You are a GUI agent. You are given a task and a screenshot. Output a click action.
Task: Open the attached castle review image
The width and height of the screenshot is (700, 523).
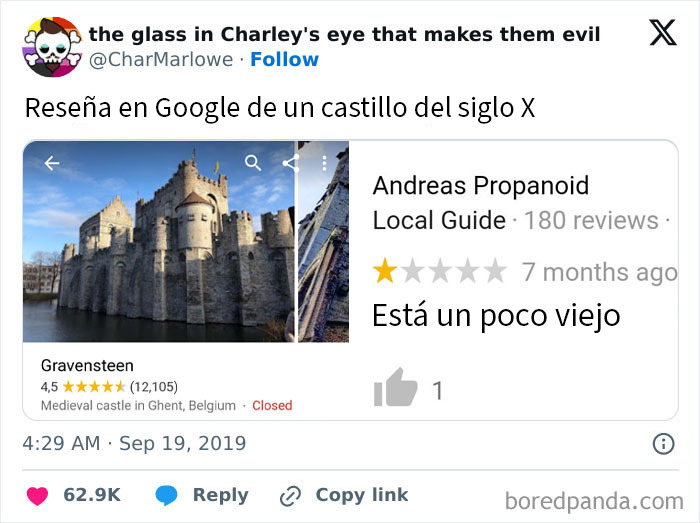point(350,280)
